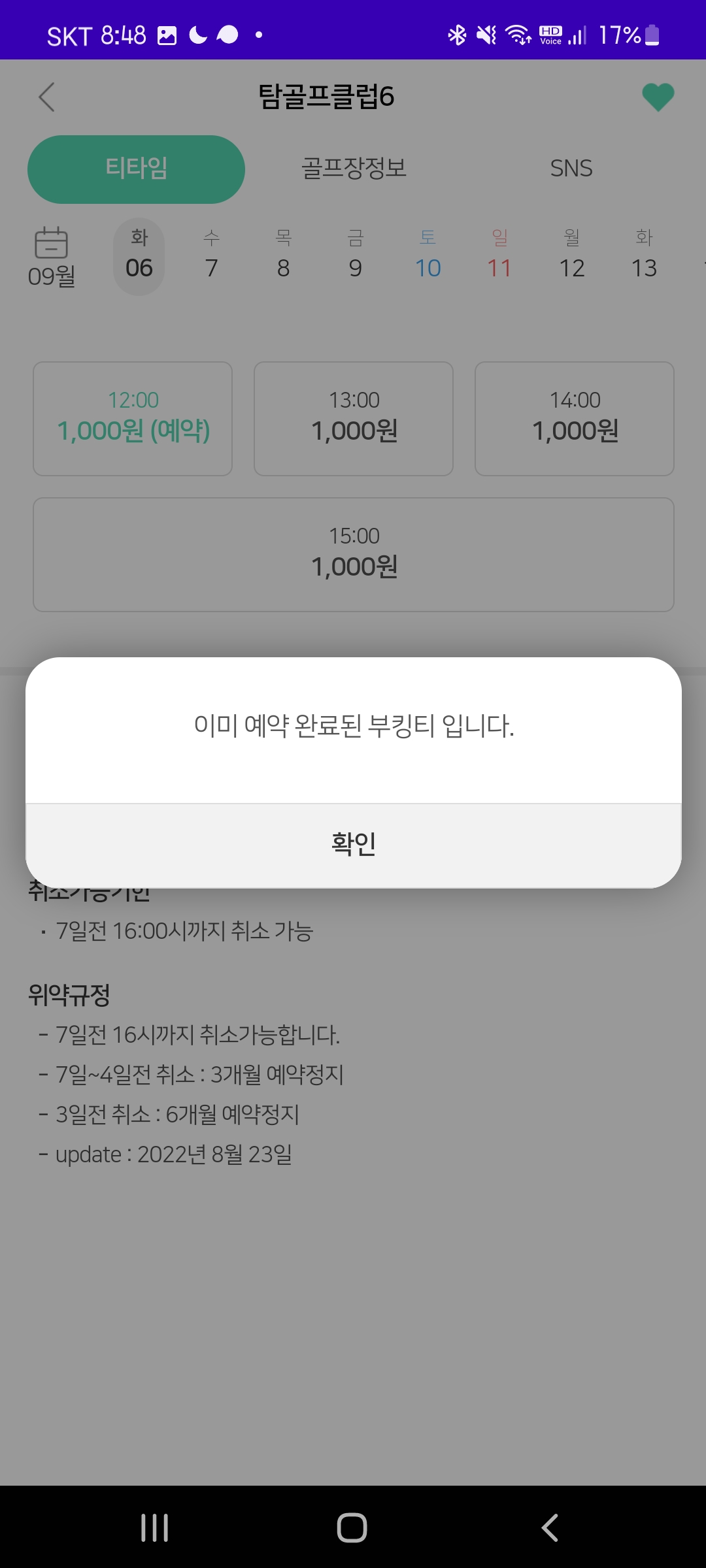Select Tuesday 06 date
The height and width of the screenshot is (1568, 706).
[139, 256]
